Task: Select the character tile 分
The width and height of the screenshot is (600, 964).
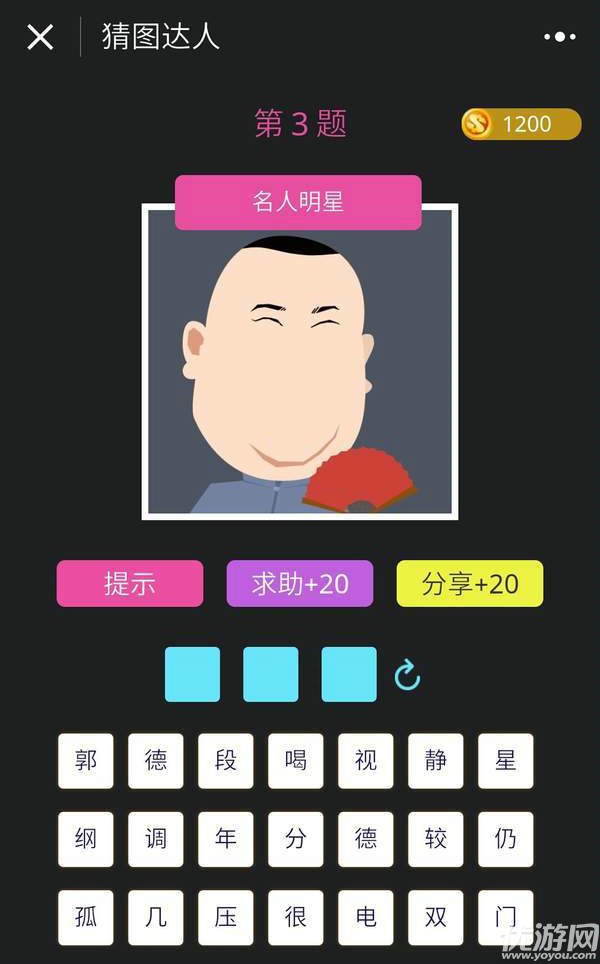Action: point(296,839)
